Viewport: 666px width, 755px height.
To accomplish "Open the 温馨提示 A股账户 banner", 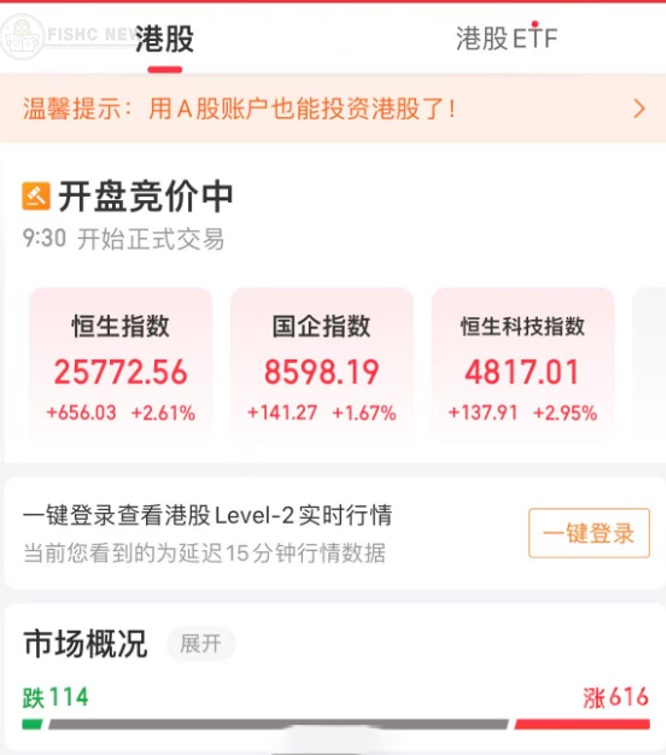I will pos(333,109).
